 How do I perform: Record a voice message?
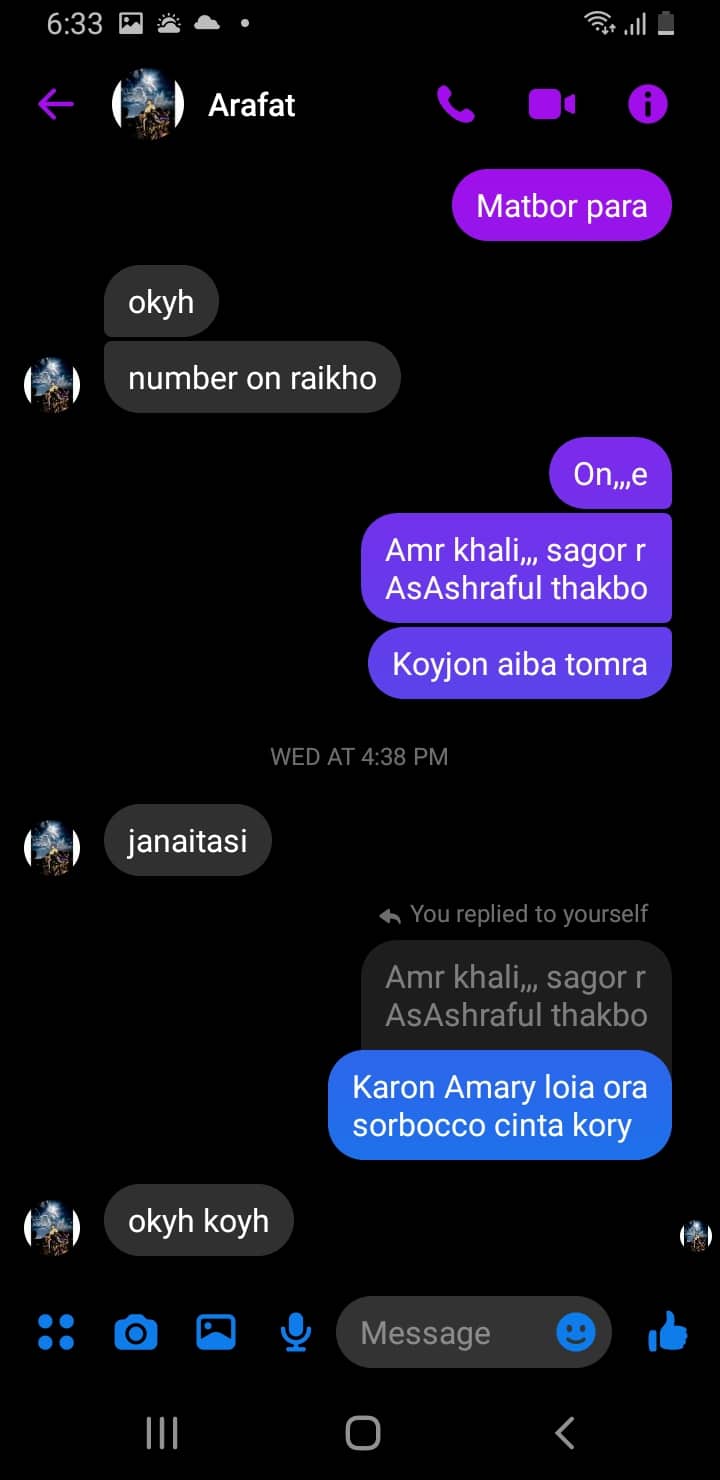[296, 1332]
